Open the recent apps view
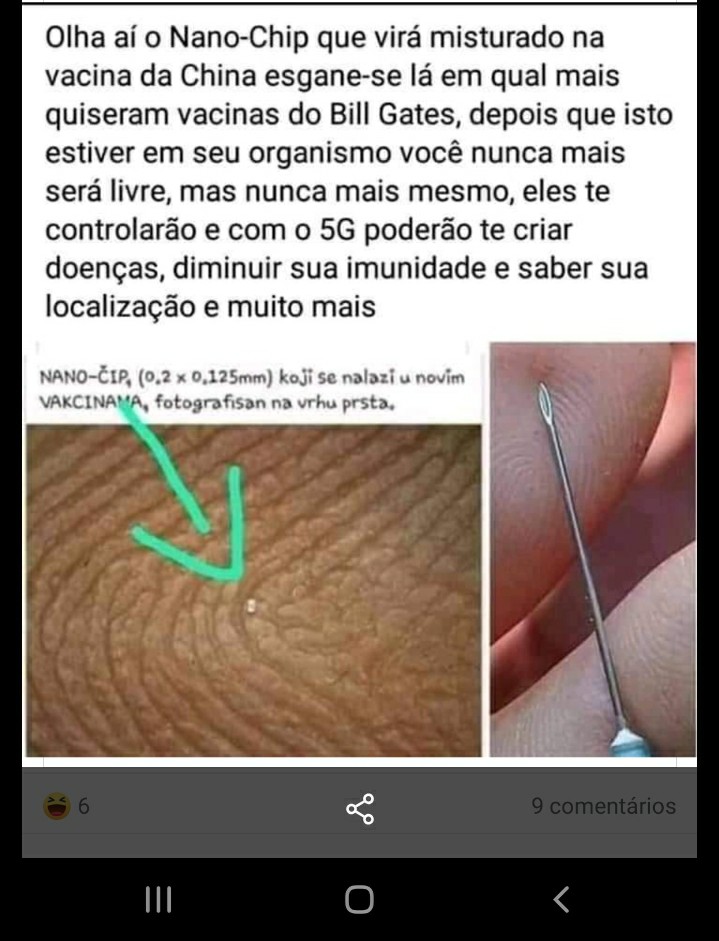This screenshot has width=719, height=941. [x=158, y=899]
